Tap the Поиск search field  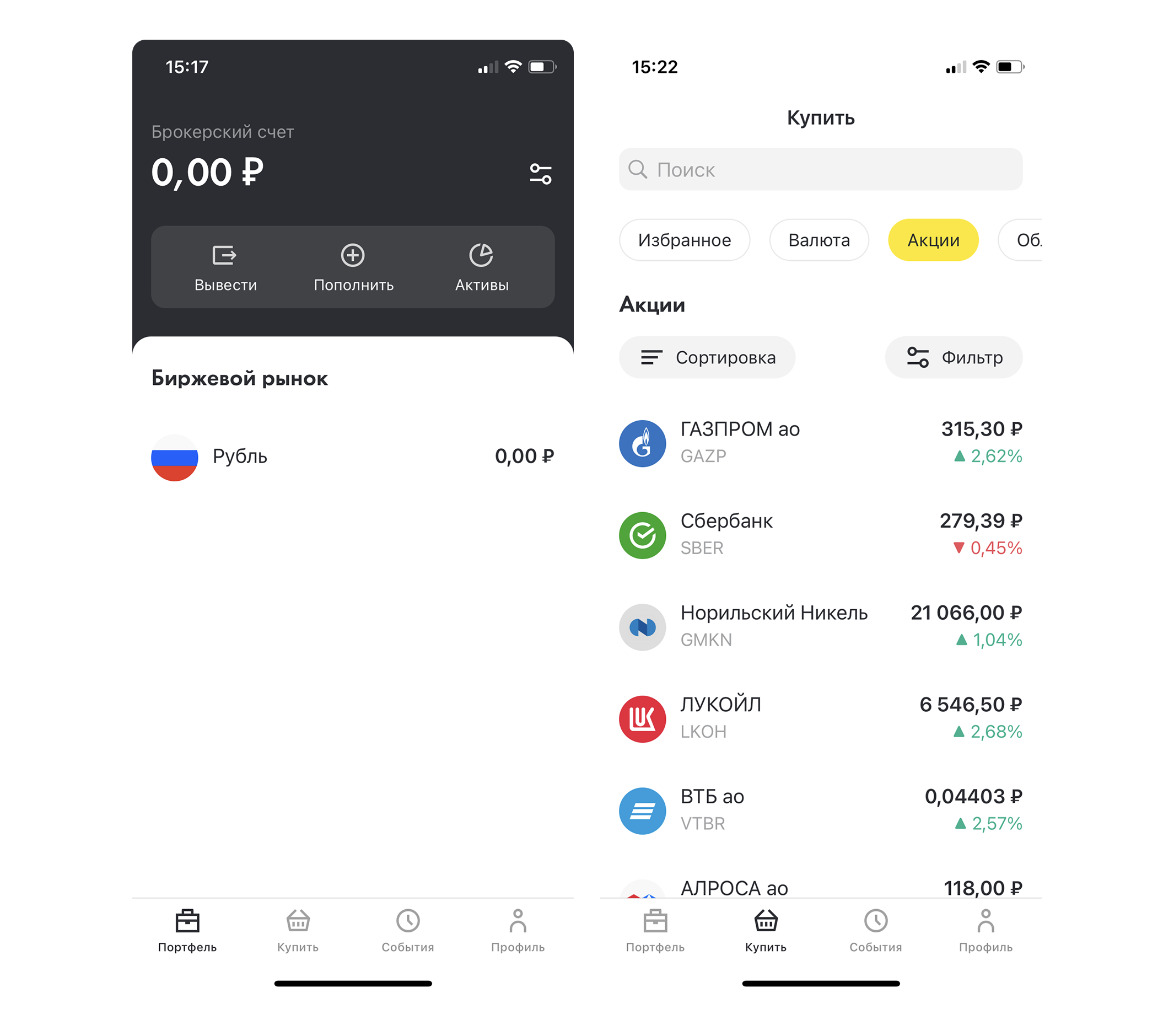pos(820,169)
